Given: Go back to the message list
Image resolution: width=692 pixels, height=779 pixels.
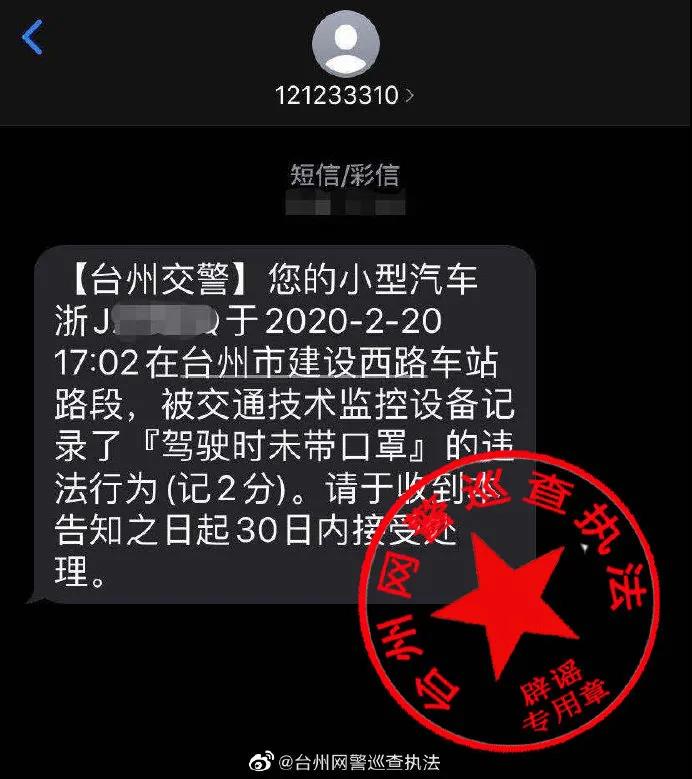Looking at the screenshot, I should point(32,38).
